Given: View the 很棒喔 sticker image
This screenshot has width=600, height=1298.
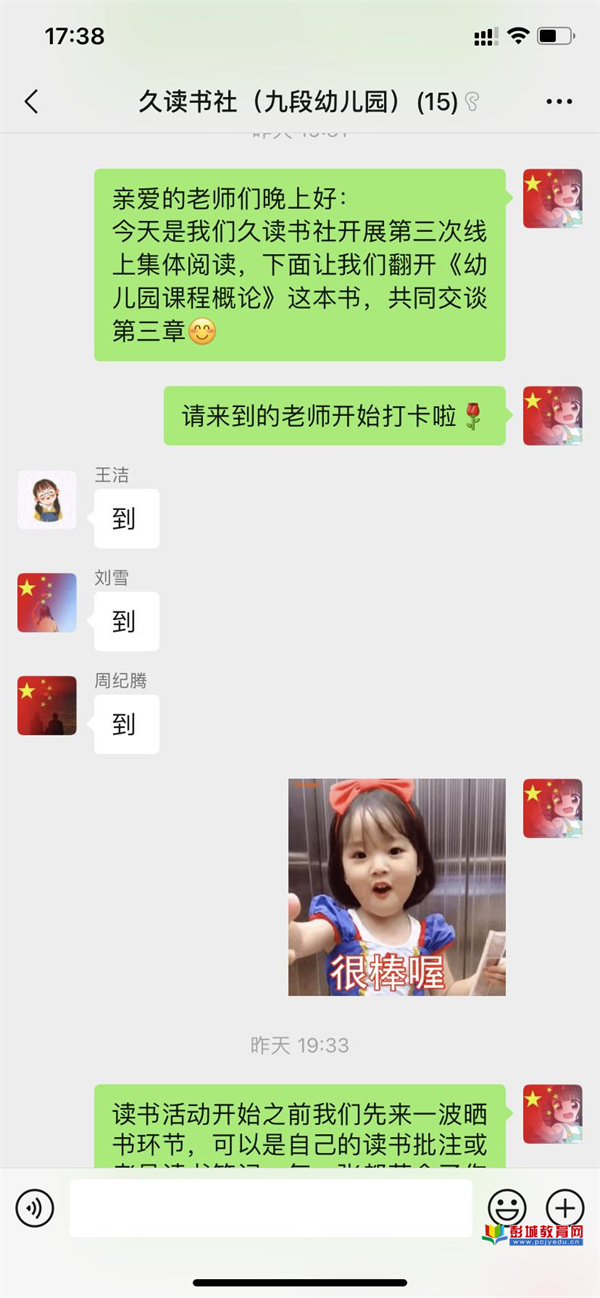Looking at the screenshot, I should point(397,887).
